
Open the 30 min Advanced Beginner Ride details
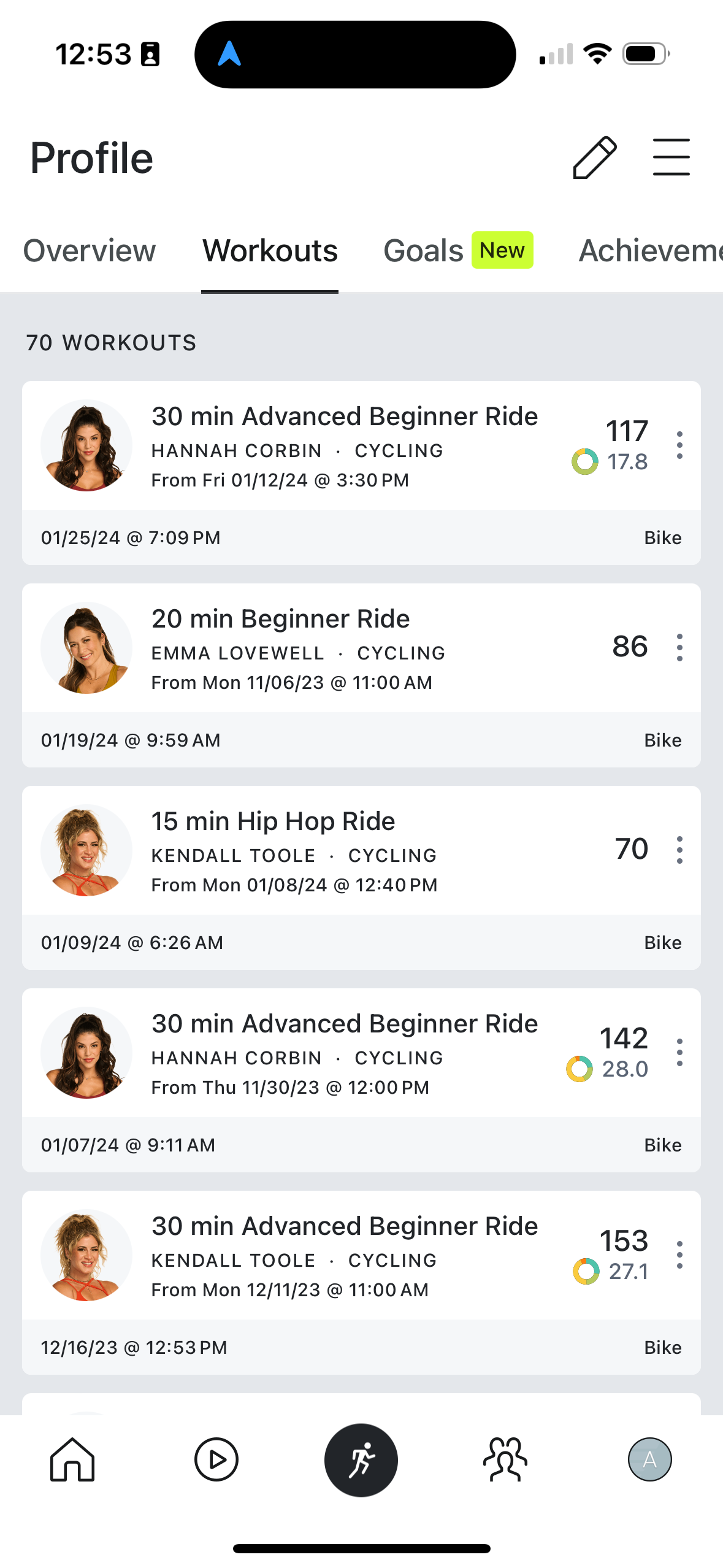(x=345, y=415)
